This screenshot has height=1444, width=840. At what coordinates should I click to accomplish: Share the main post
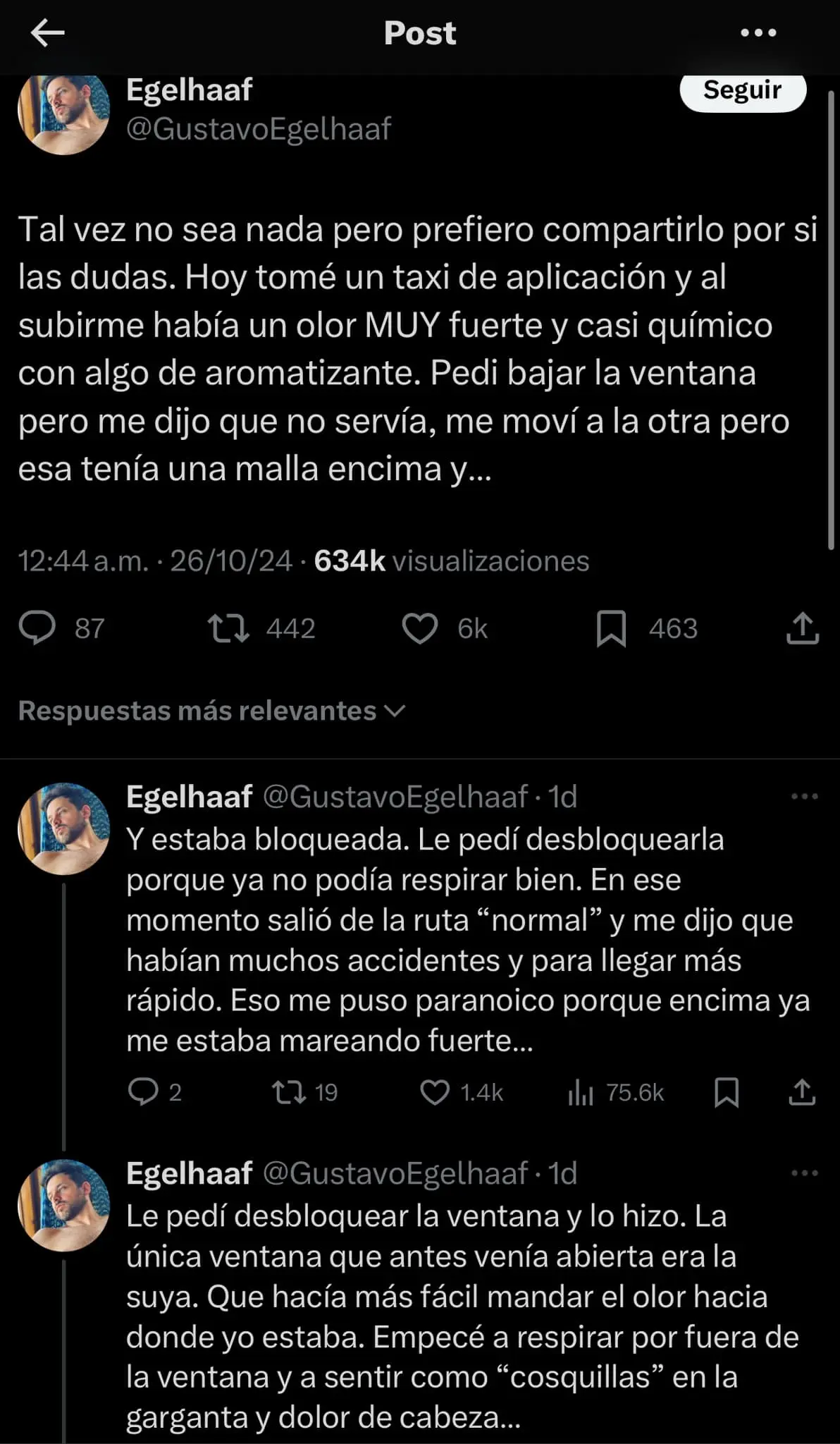click(x=802, y=628)
